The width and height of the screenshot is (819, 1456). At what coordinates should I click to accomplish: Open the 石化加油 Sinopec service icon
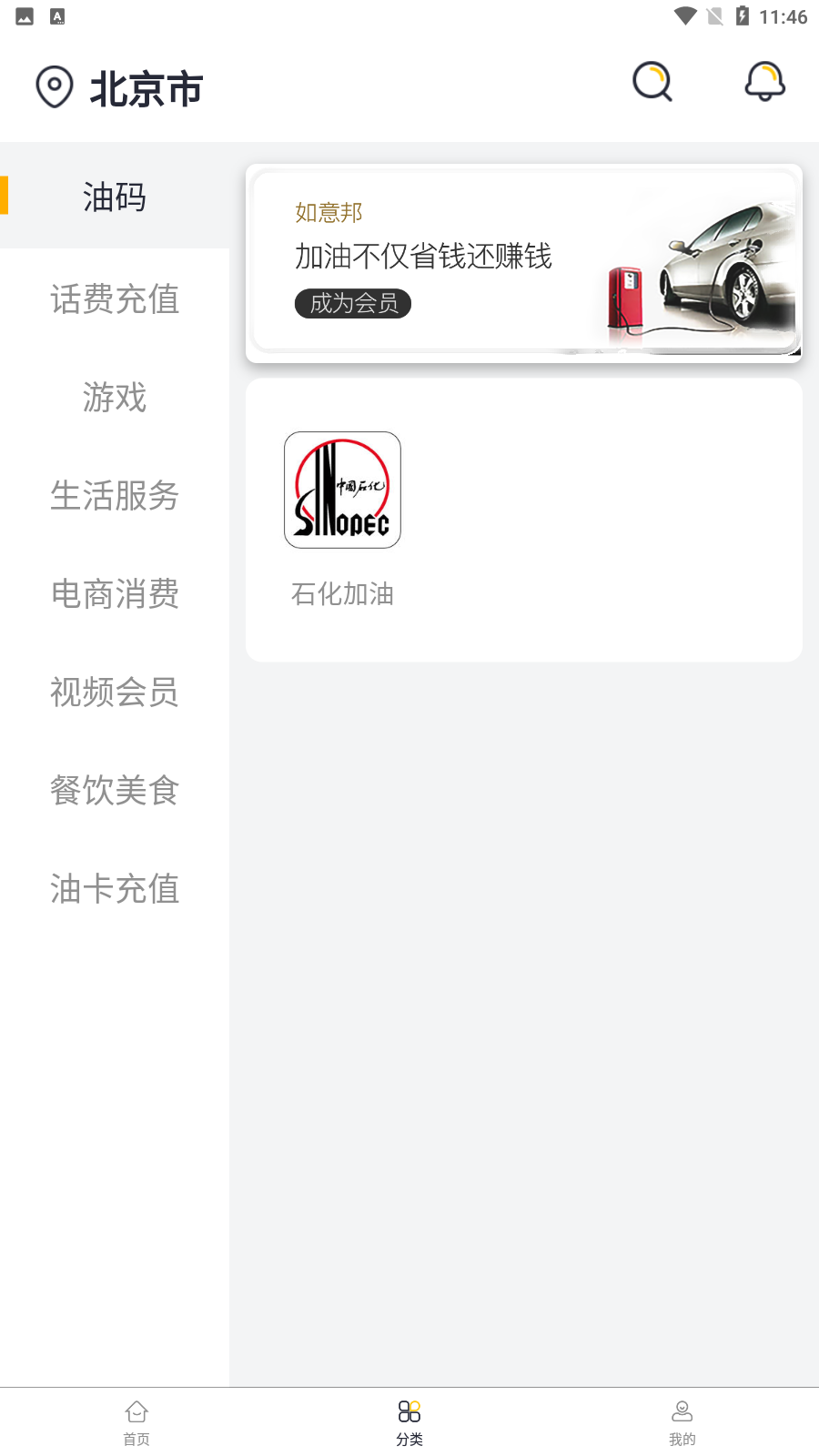coord(342,490)
